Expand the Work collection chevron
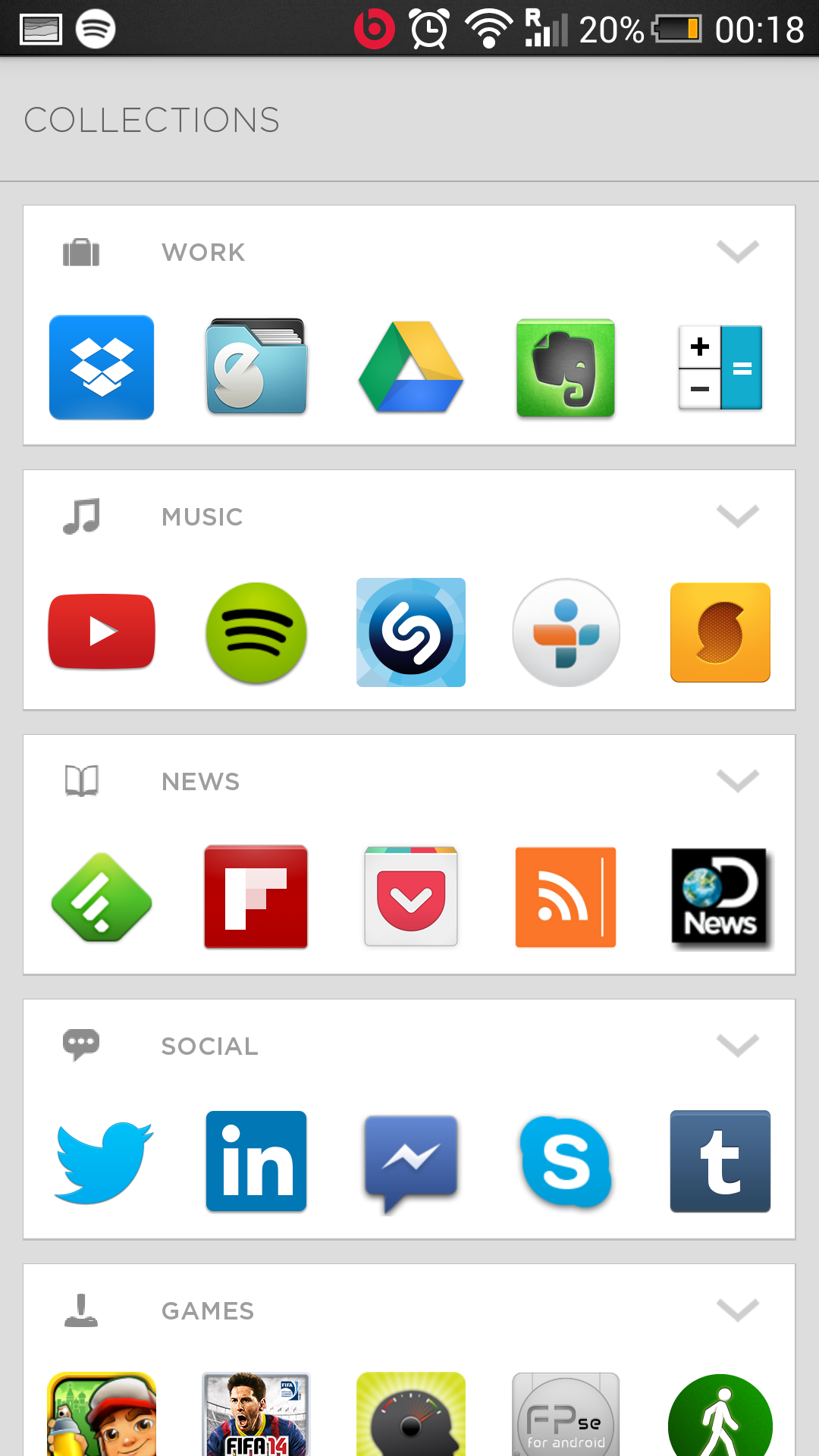Screen dimensions: 819x1456 [x=737, y=252]
